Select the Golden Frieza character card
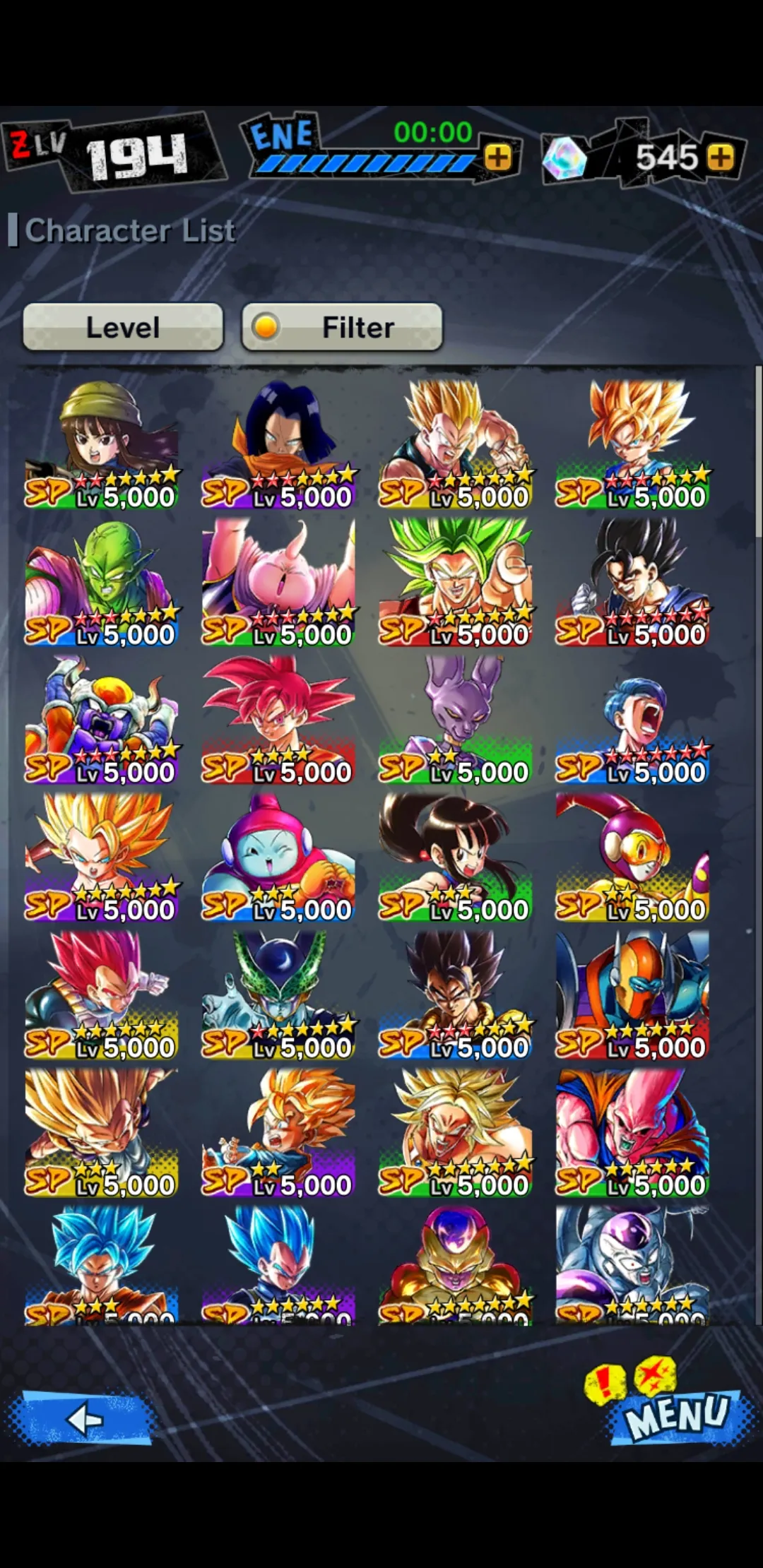 pos(455,1264)
